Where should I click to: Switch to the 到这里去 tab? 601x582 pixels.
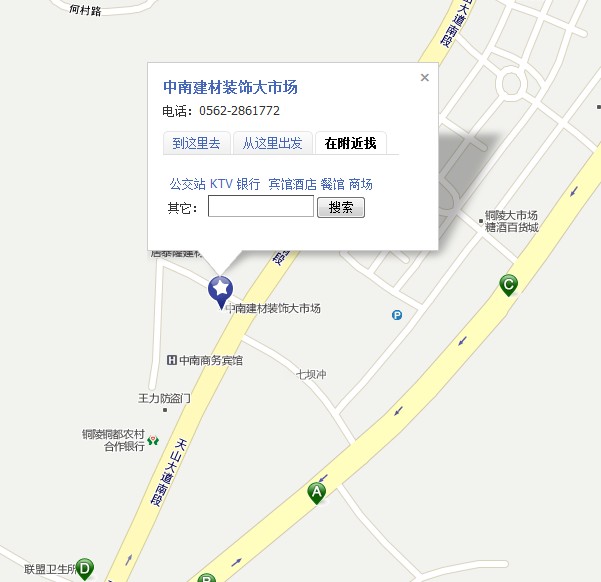click(196, 143)
